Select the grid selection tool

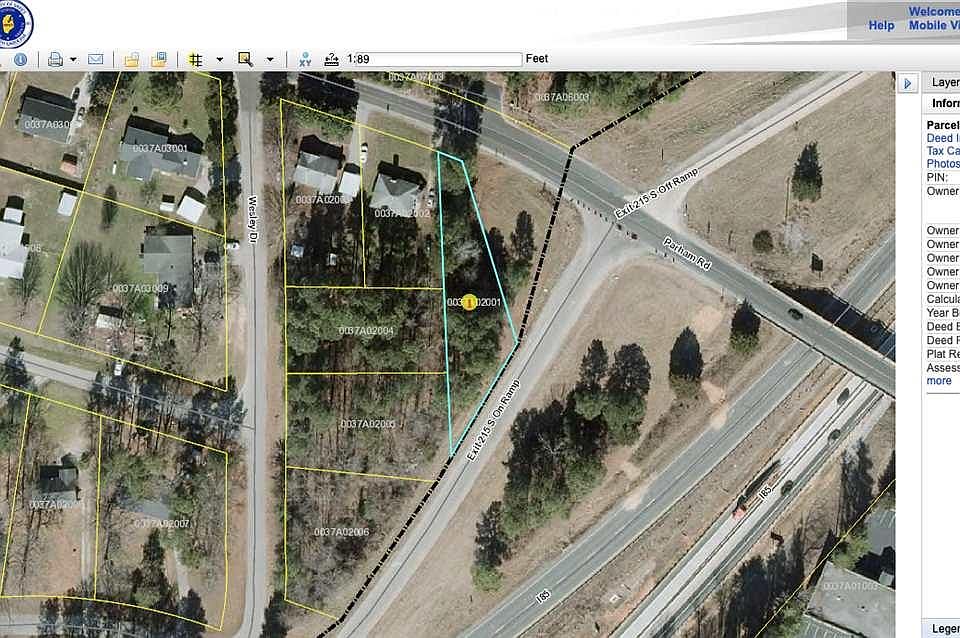pyautogui.click(x=196, y=59)
